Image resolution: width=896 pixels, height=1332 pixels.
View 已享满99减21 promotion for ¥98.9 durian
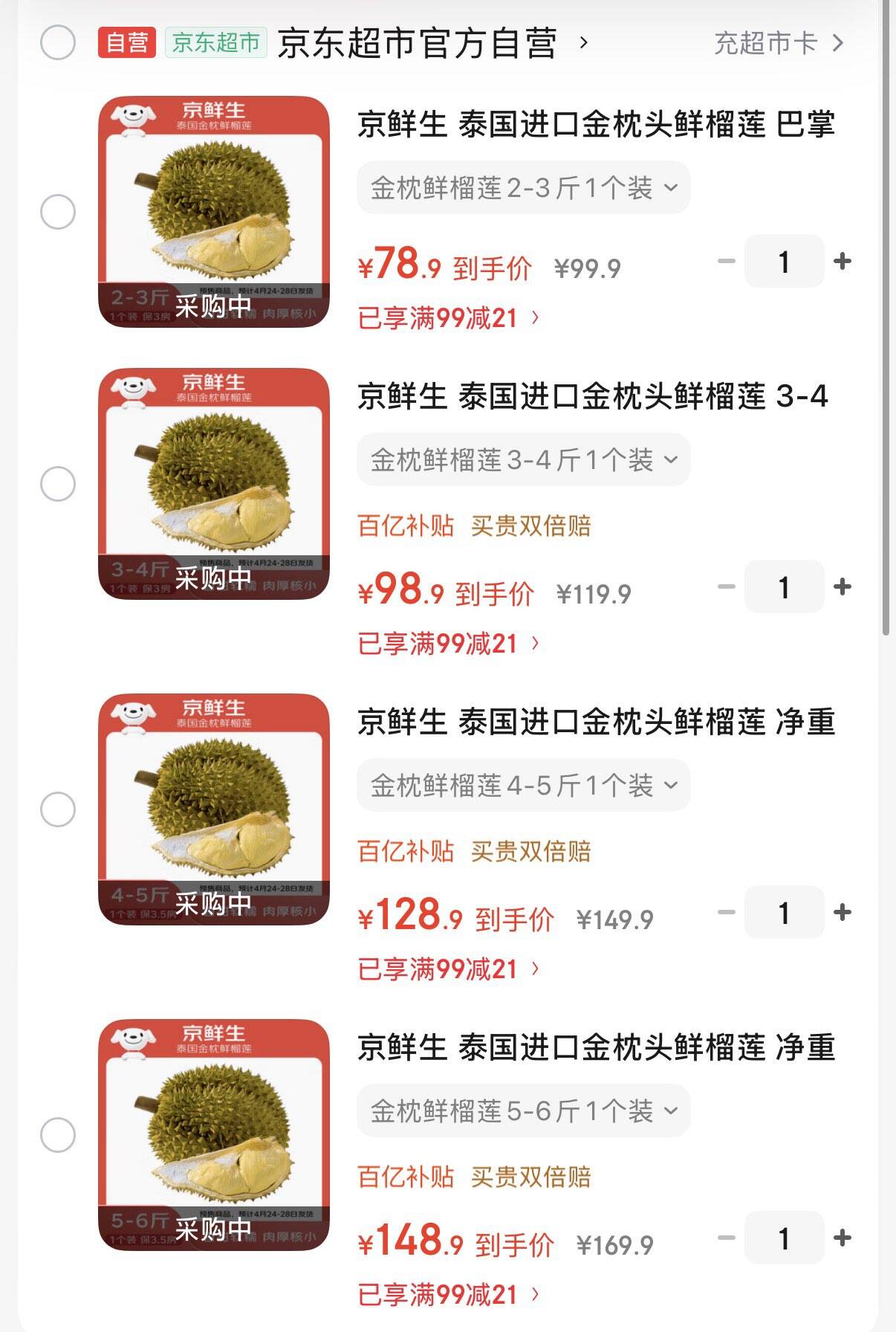(448, 644)
